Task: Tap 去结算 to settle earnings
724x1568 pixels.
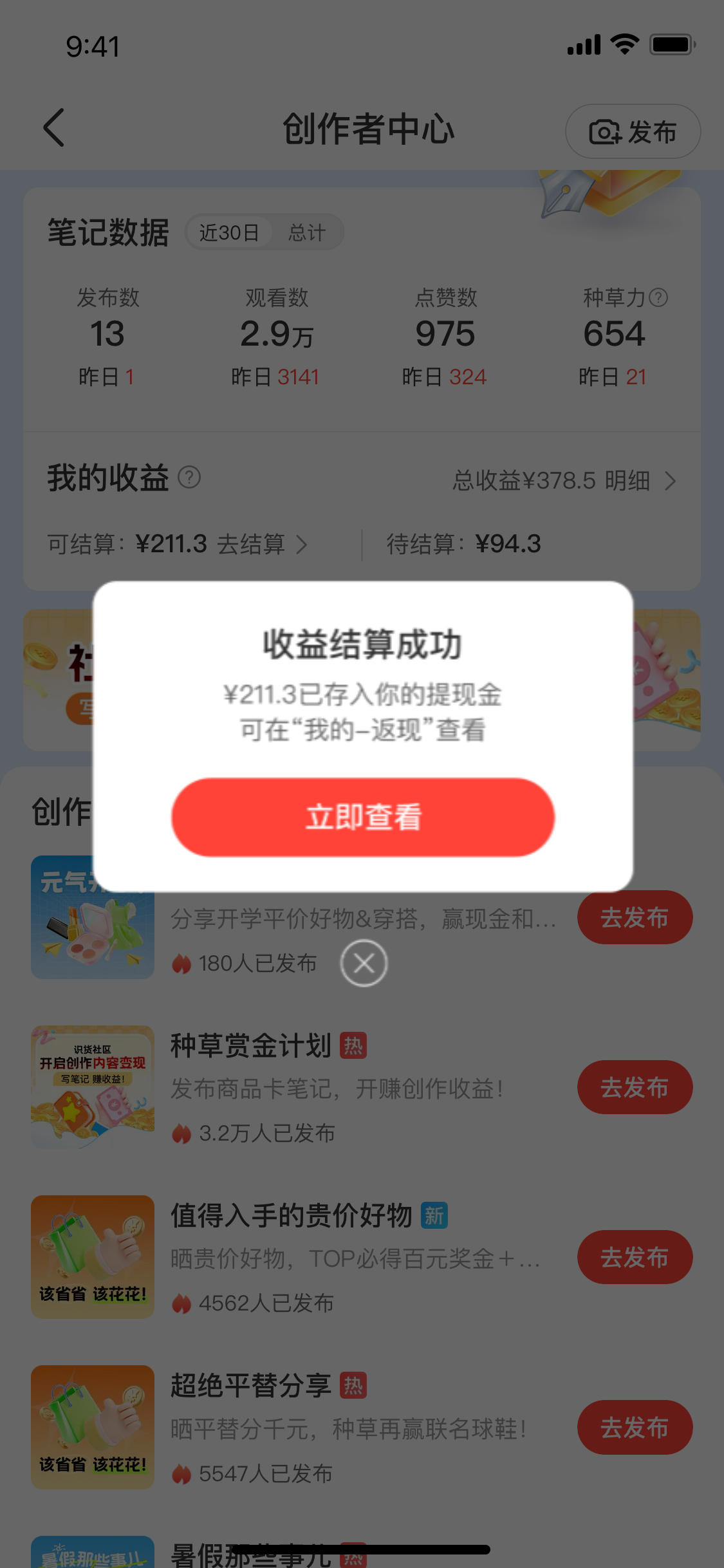Action: point(261,545)
